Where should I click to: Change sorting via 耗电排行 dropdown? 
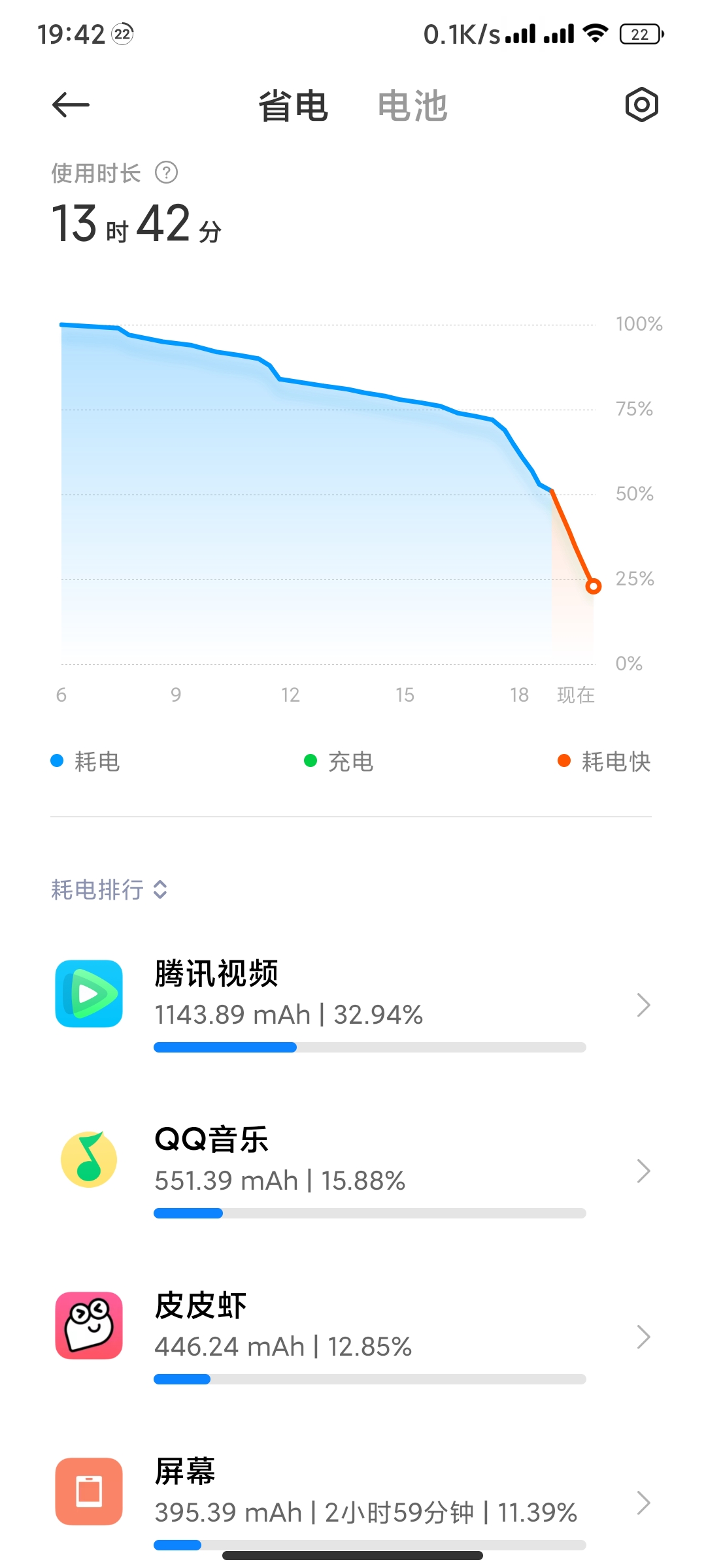pos(109,889)
